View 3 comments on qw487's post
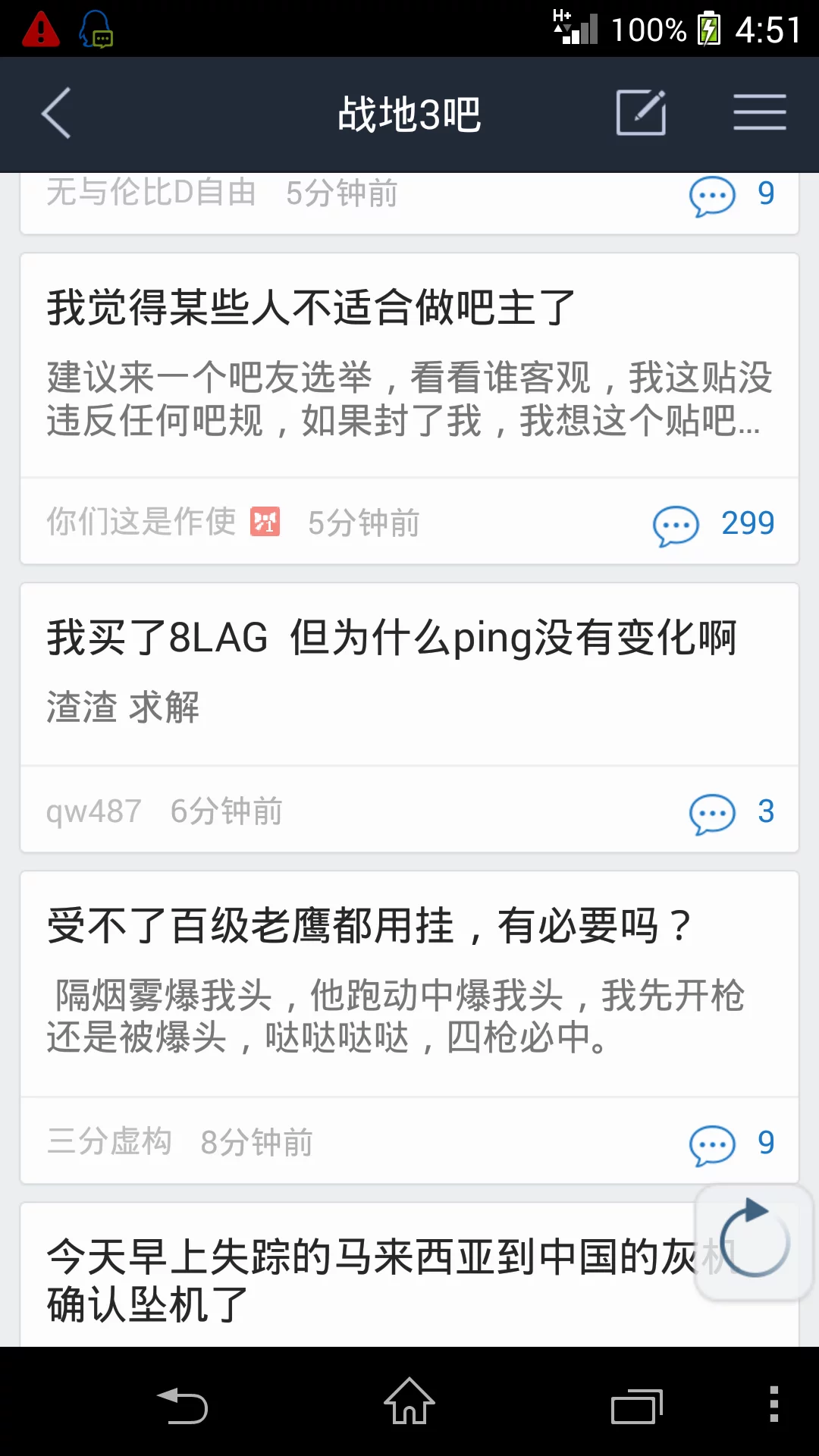This screenshot has height=1456, width=819. coord(732,813)
